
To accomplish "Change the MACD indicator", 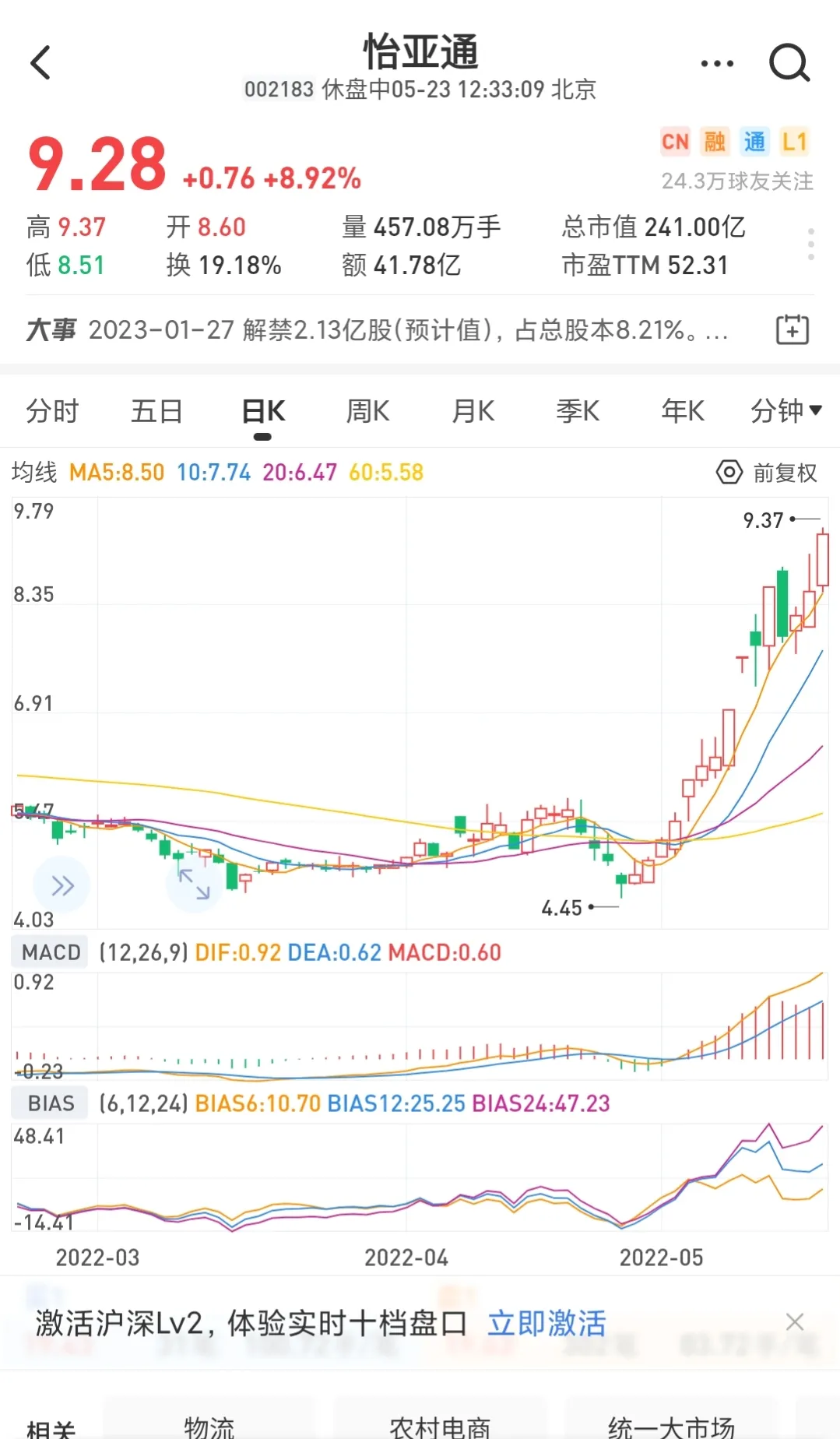I will pyautogui.click(x=51, y=952).
